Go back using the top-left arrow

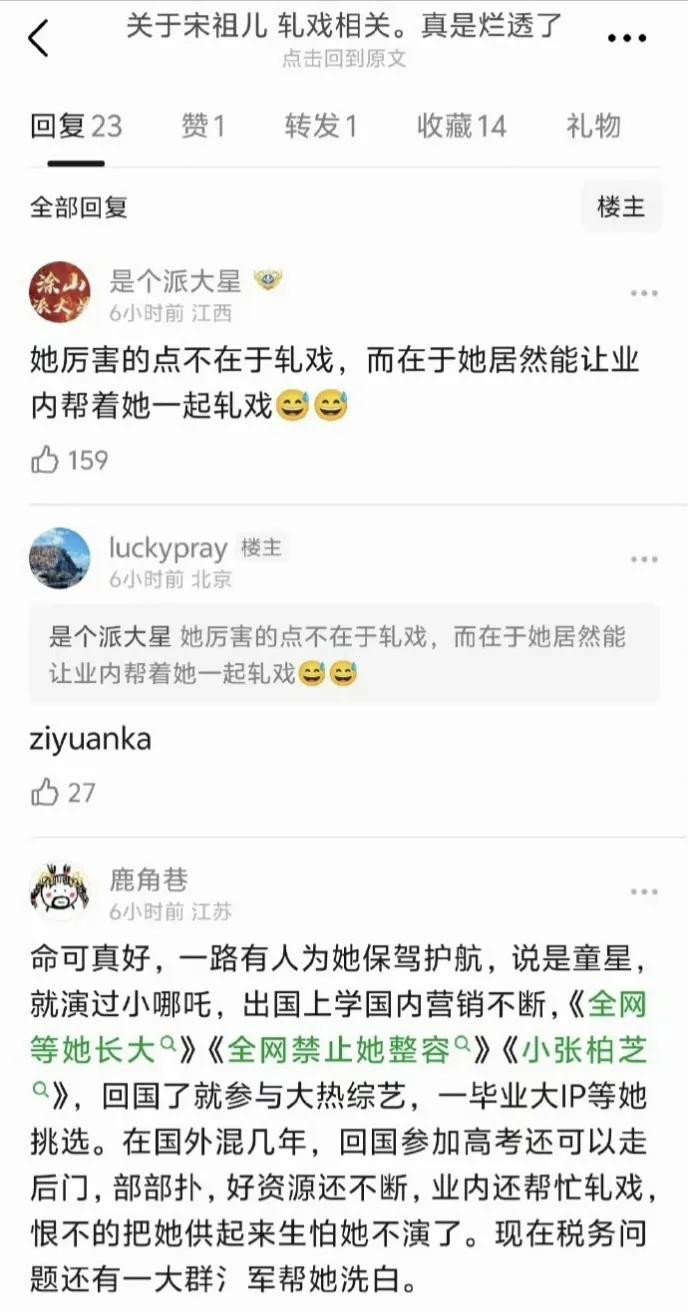pos(38,39)
